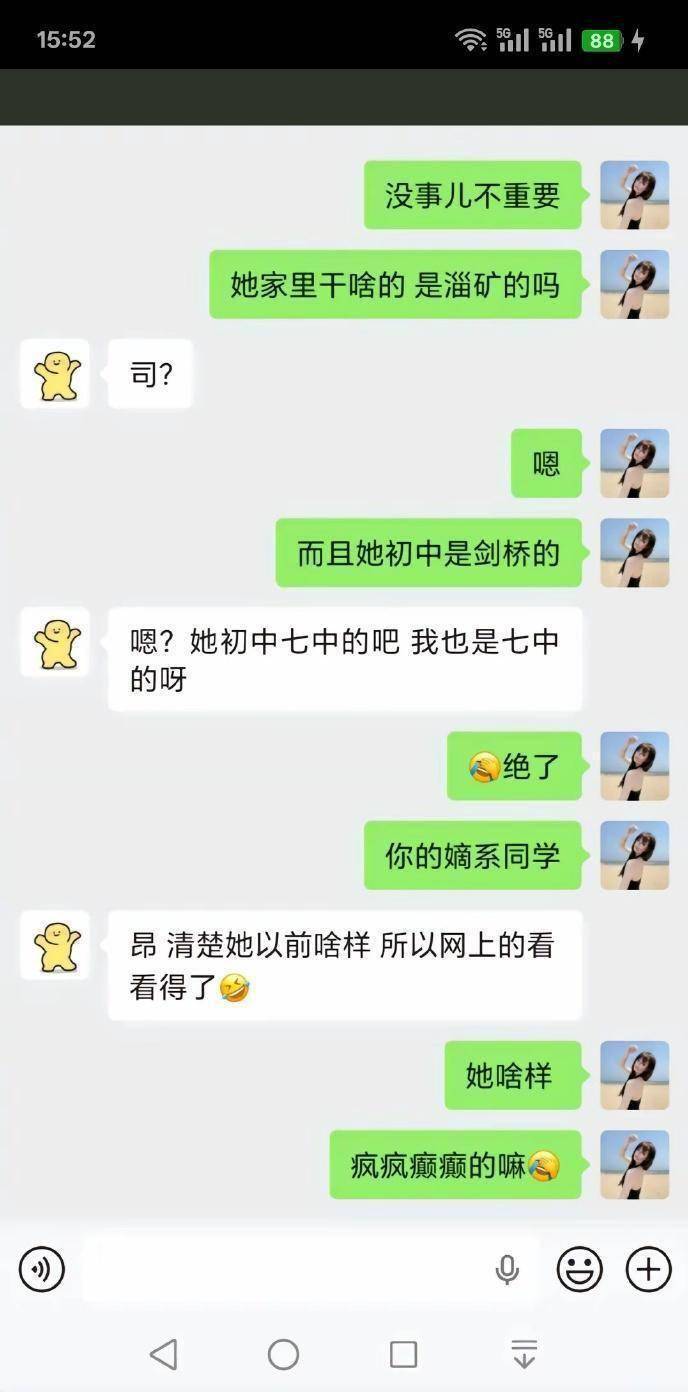
Task: Open the plus attachments menu
Action: click(648, 1269)
